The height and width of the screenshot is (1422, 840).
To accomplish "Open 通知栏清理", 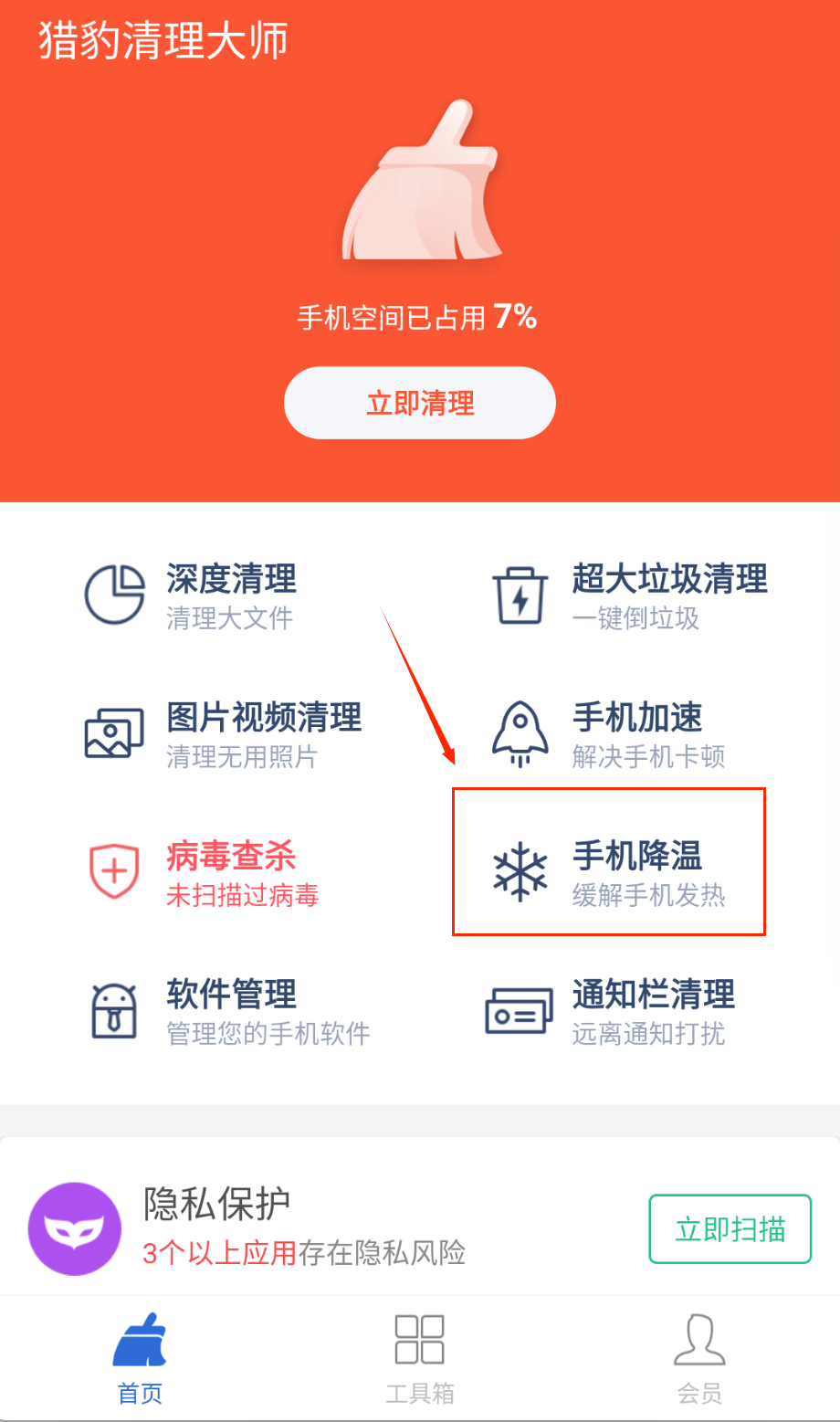I will coord(610,1011).
